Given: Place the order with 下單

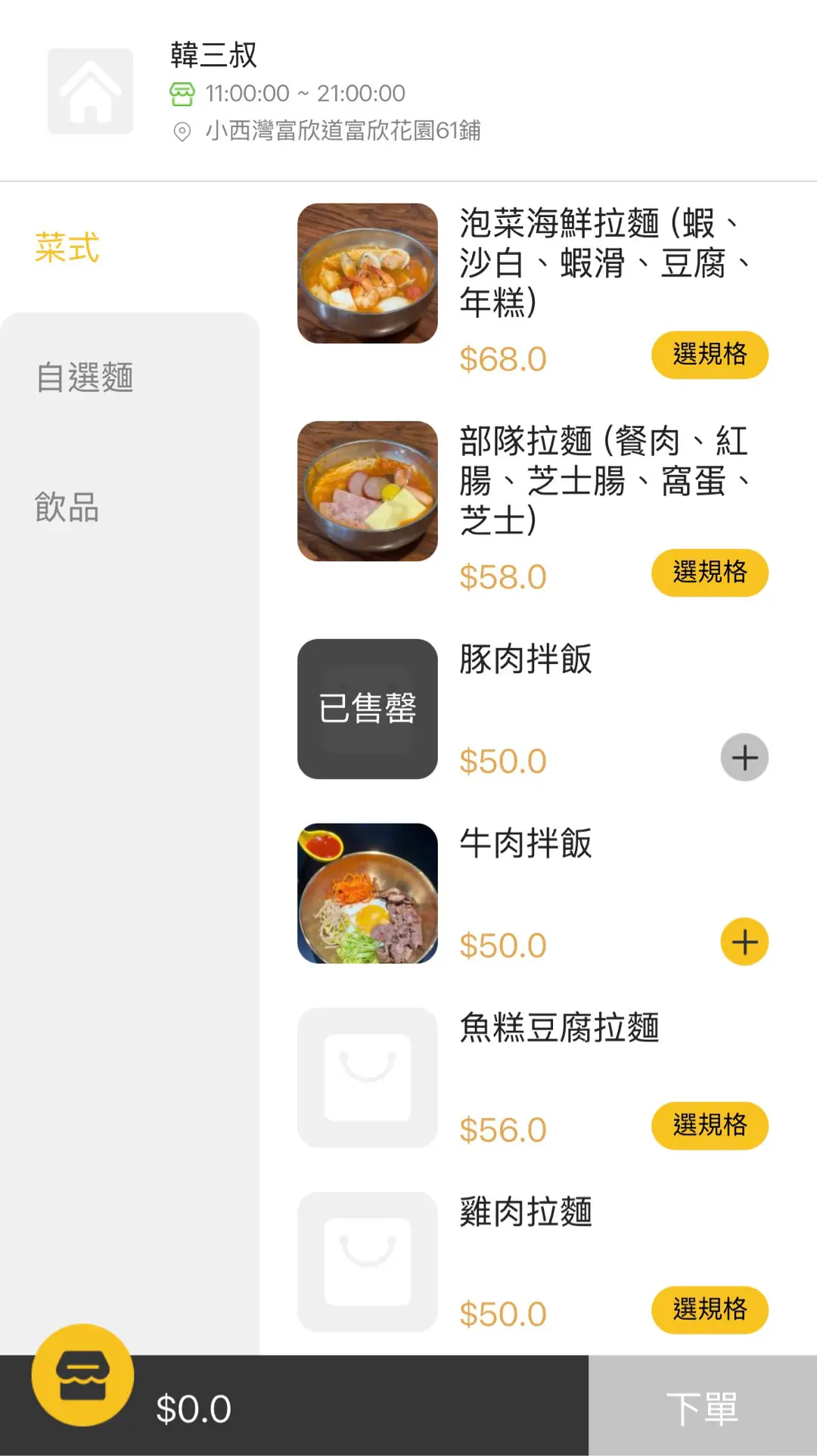Looking at the screenshot, I should pos(702,1407).
